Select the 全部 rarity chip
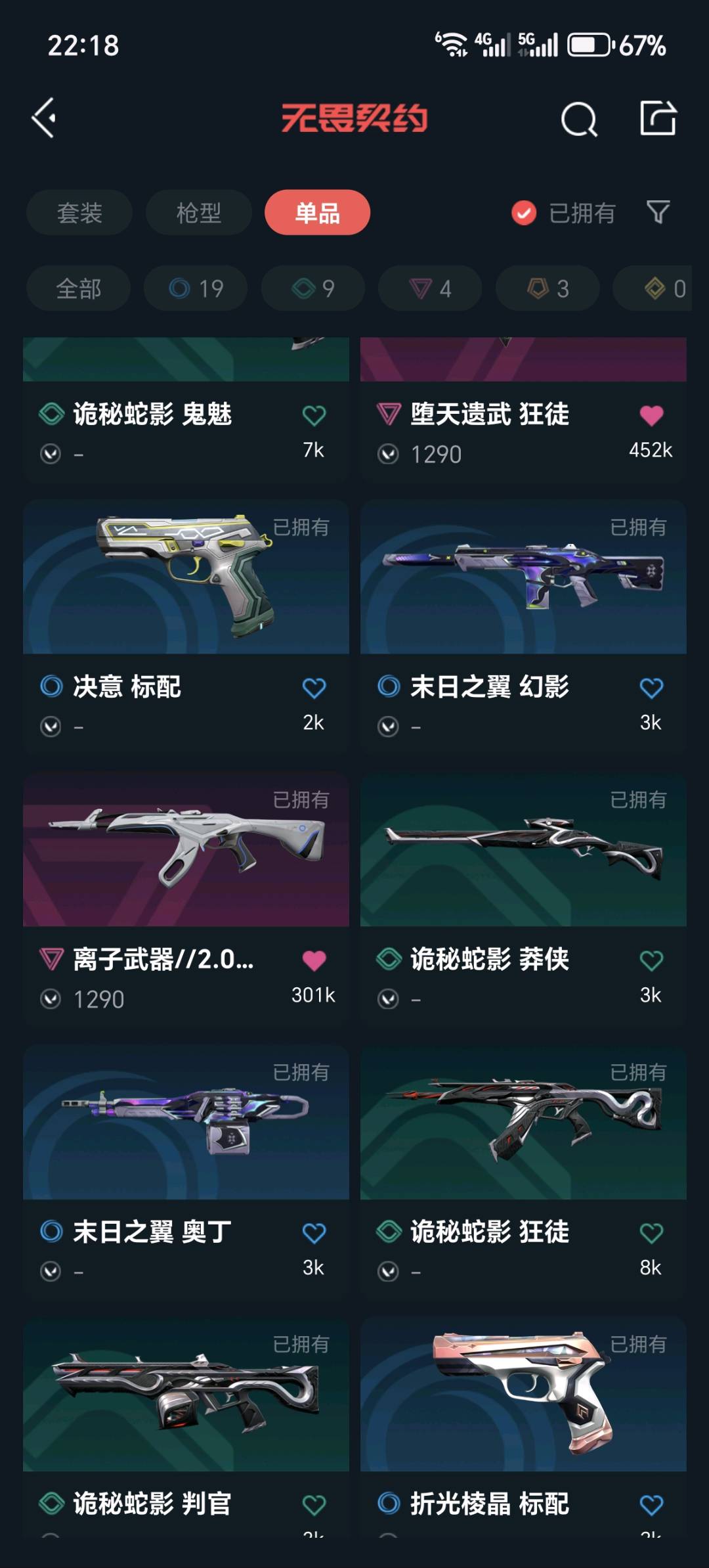The height and width of the screenshot is (1568, 709). click(x=79, y=288)
